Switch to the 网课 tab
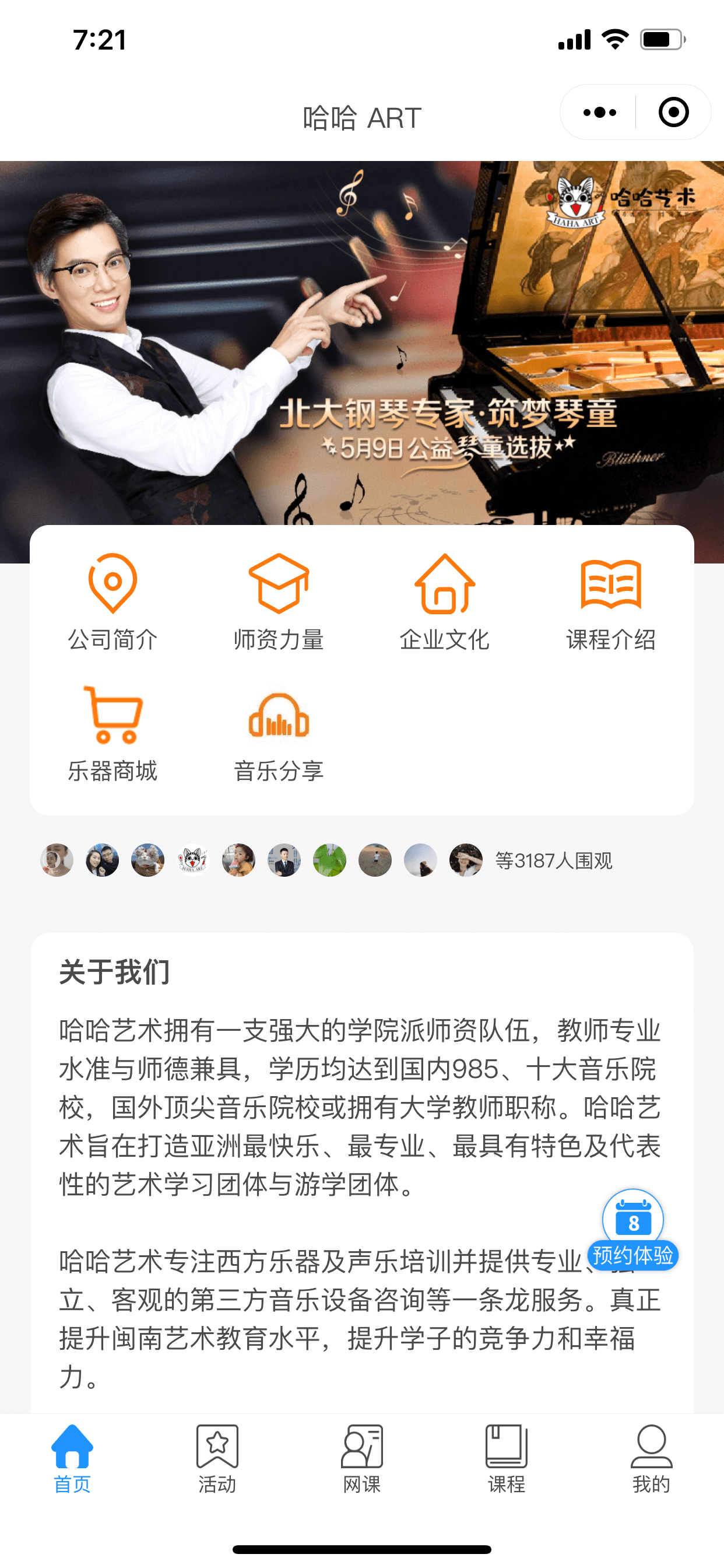This screenshot has height=1568, width=724. point(362,1458)
